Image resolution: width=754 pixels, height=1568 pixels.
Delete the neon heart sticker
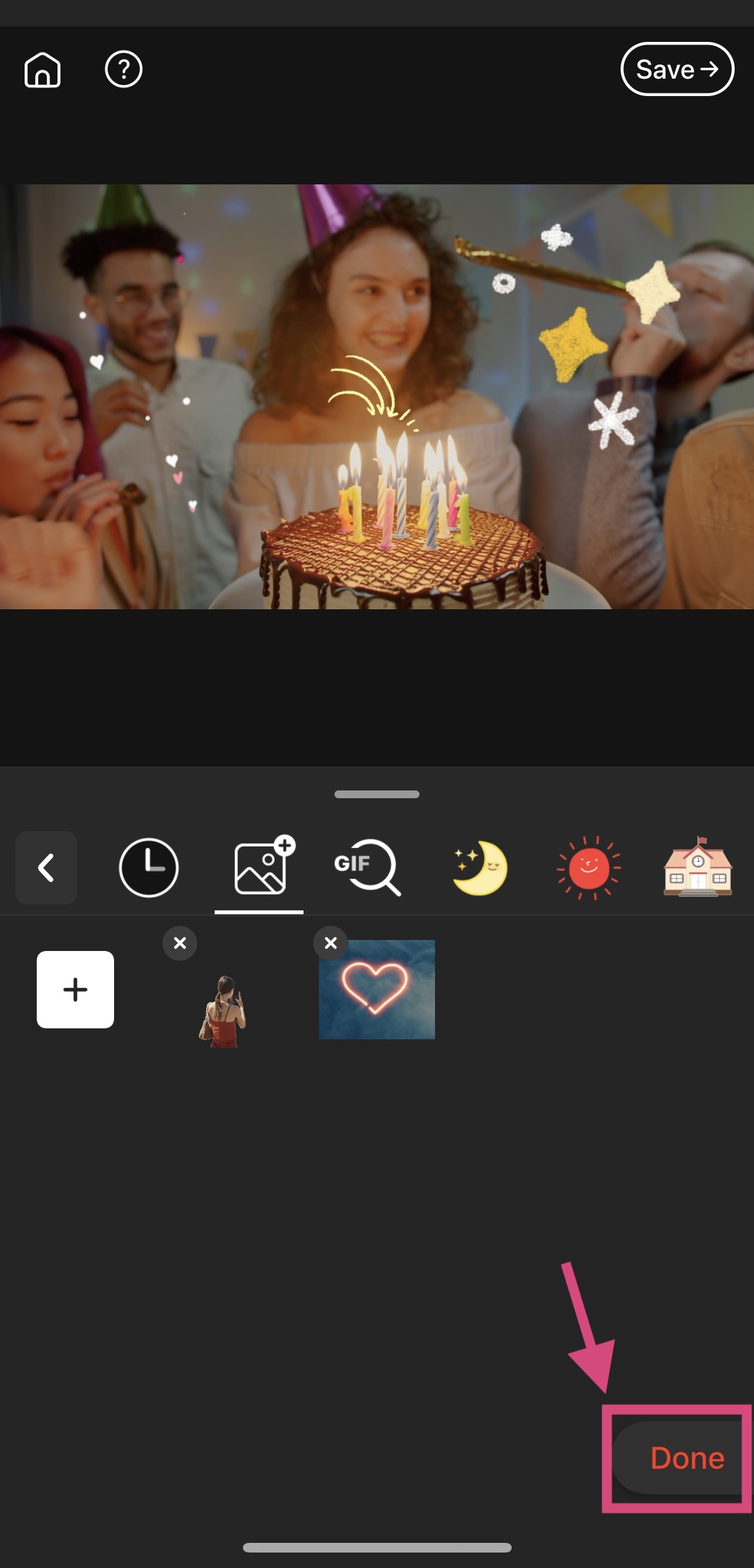click(331, 943)
